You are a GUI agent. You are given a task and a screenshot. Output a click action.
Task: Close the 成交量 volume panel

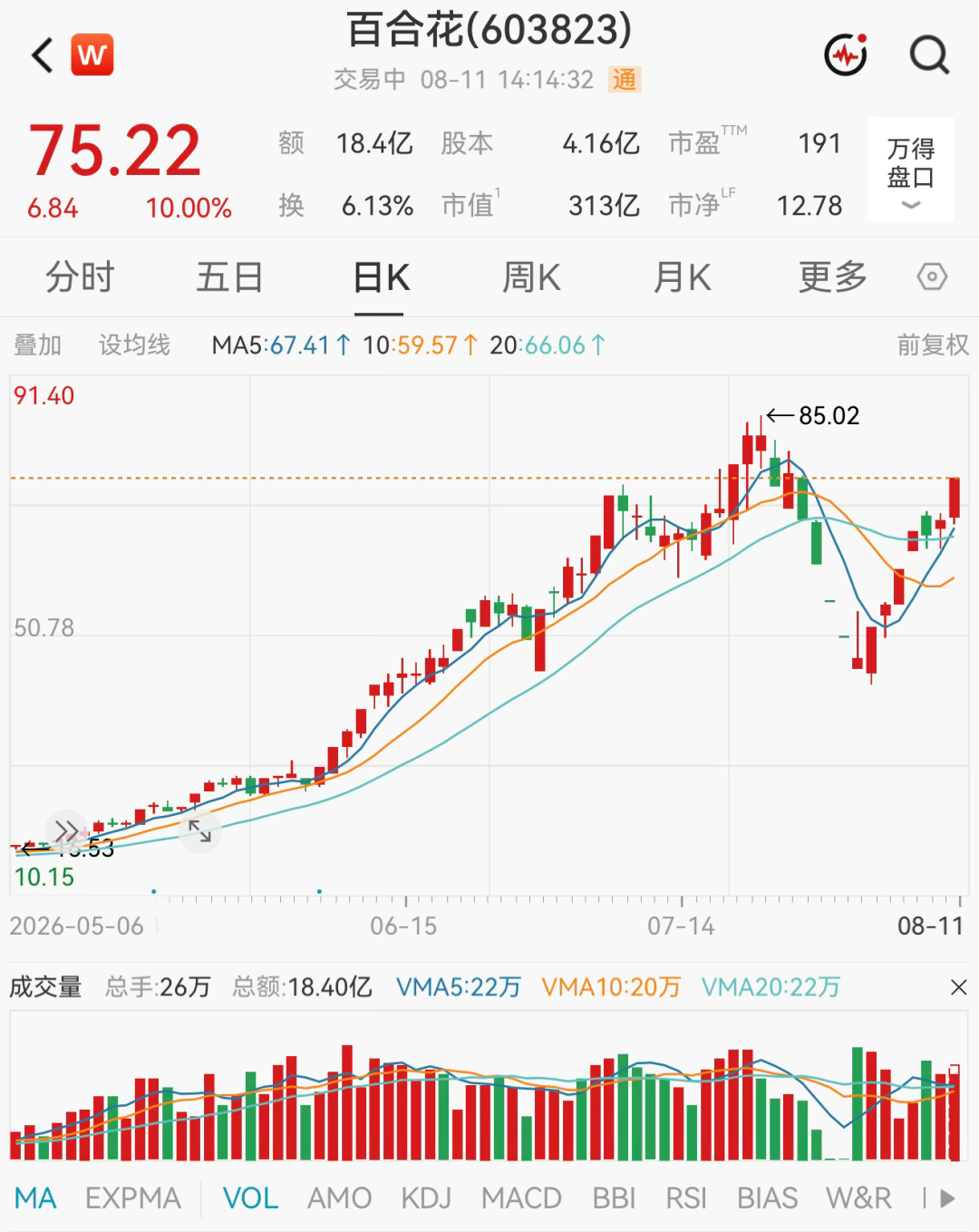[x=958, y=987]
